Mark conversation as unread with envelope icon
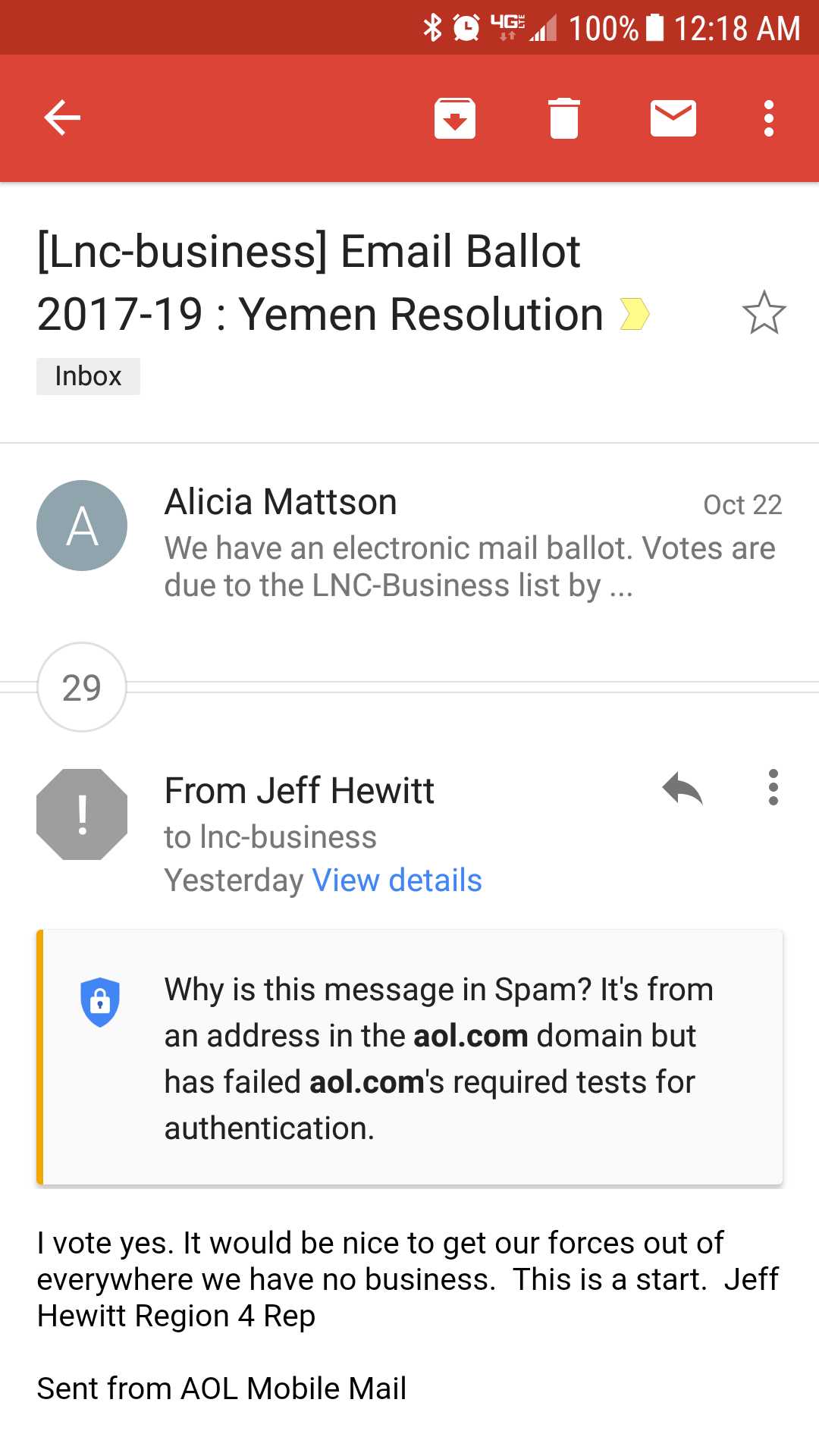Image resolution: width=819 pixels, height=1456 pixels. [673, 118]
